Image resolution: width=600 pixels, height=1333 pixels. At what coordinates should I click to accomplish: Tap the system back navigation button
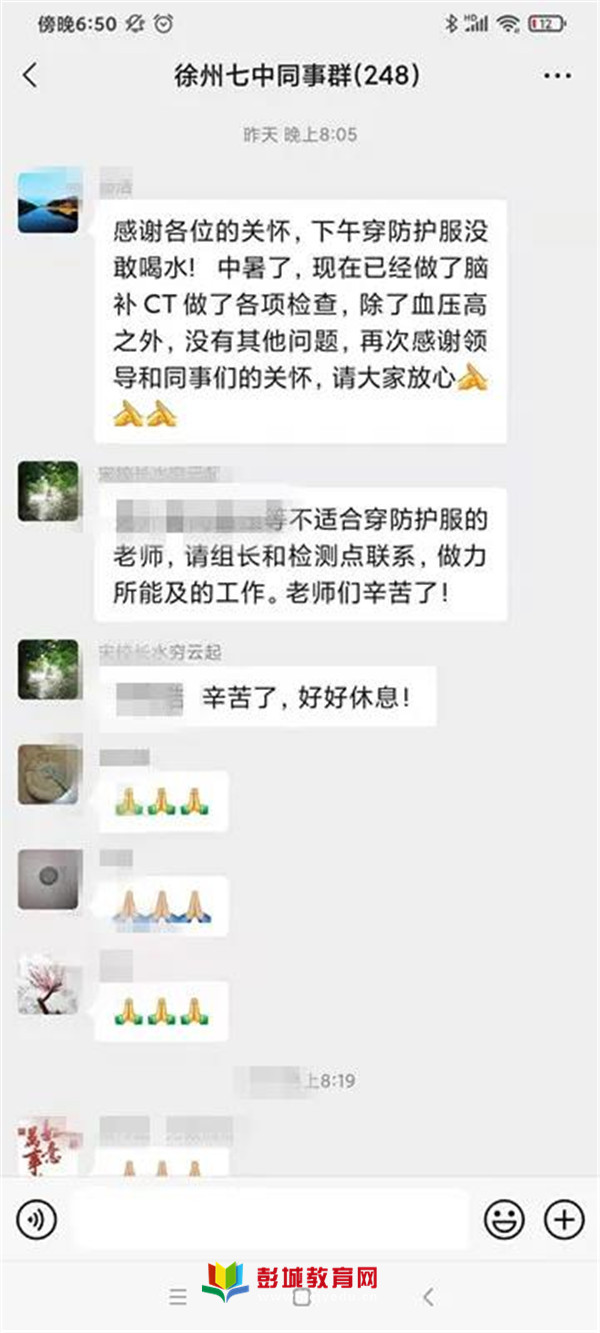pos(428,1298)
